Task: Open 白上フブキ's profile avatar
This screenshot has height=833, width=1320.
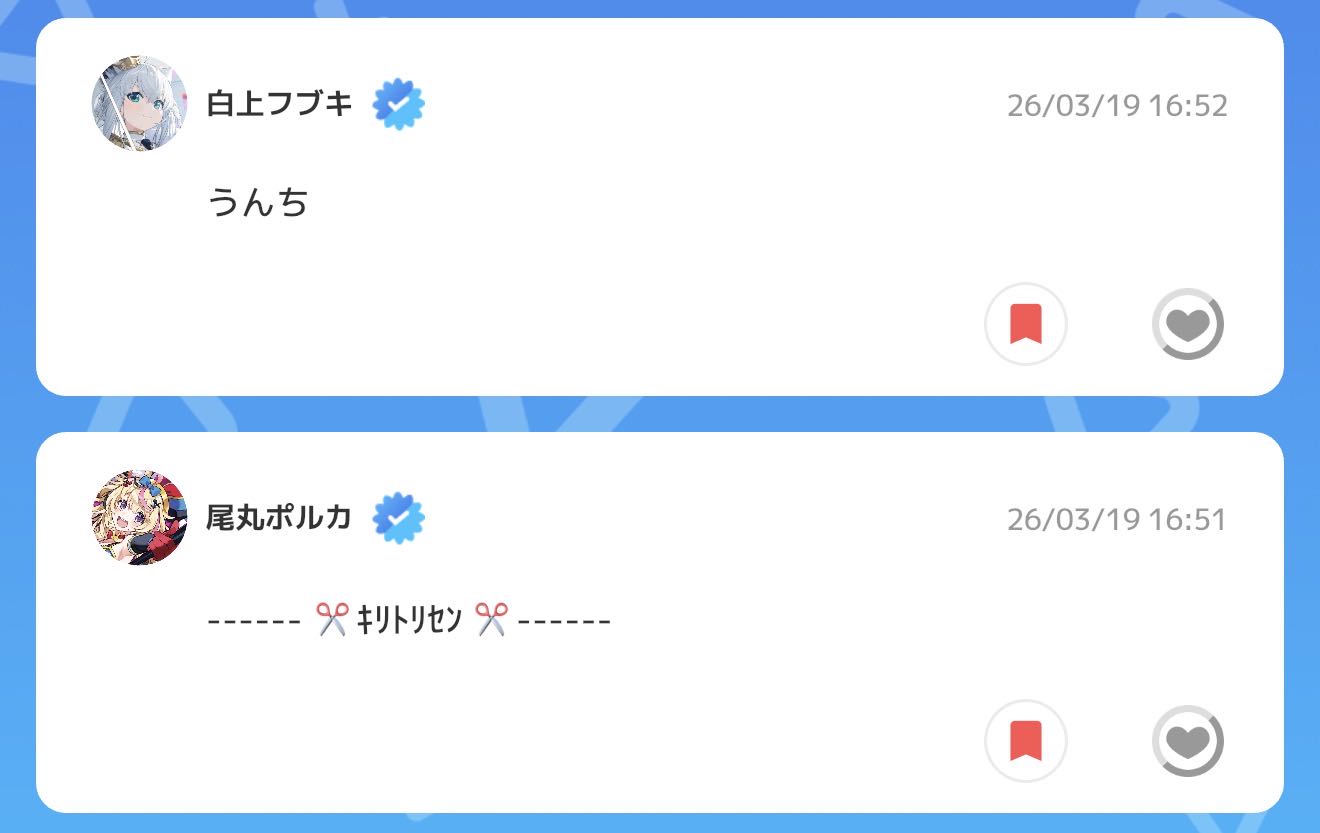Action: (x=139, y=103)
